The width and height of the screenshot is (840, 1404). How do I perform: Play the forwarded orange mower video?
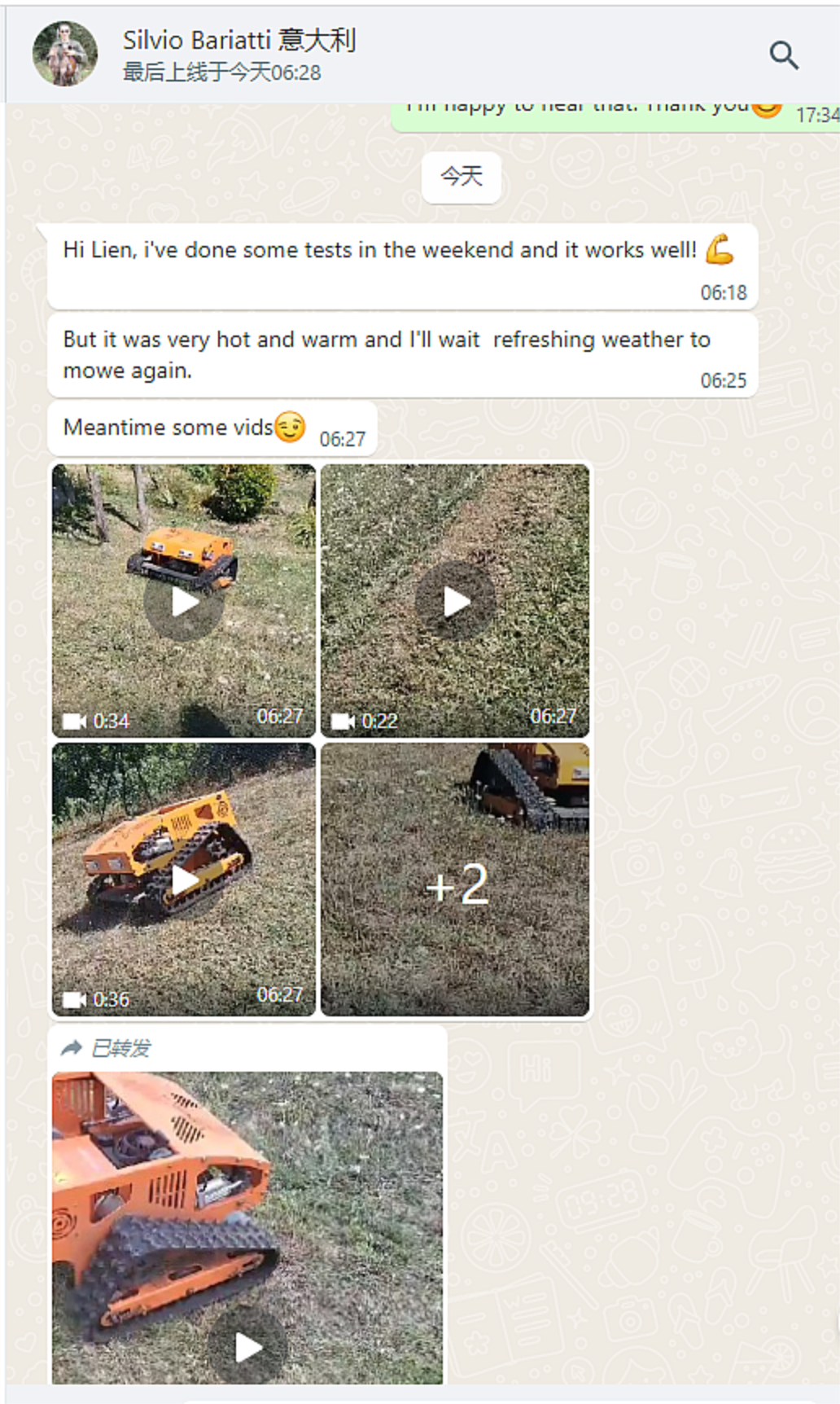click(247, 1347)
